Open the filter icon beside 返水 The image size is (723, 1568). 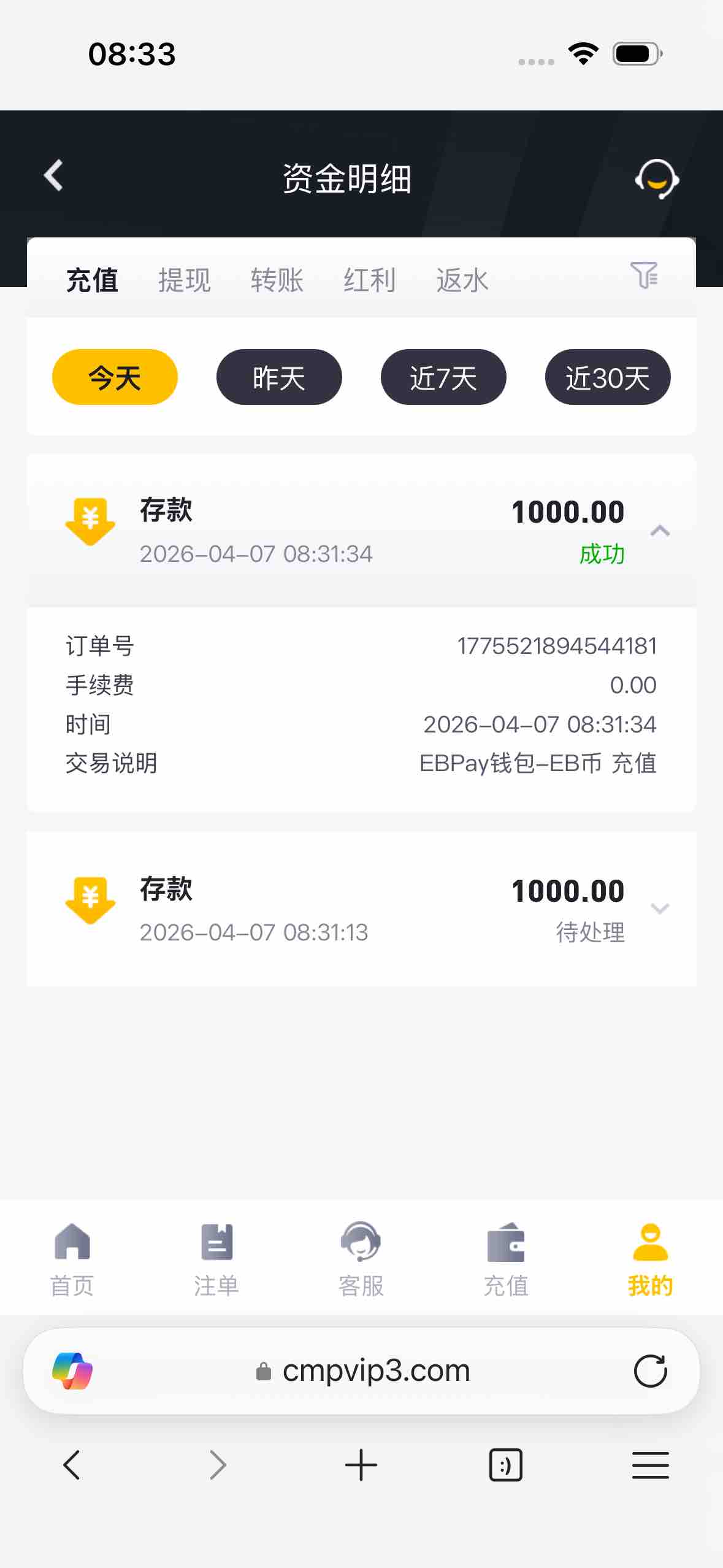pos(644,275)
